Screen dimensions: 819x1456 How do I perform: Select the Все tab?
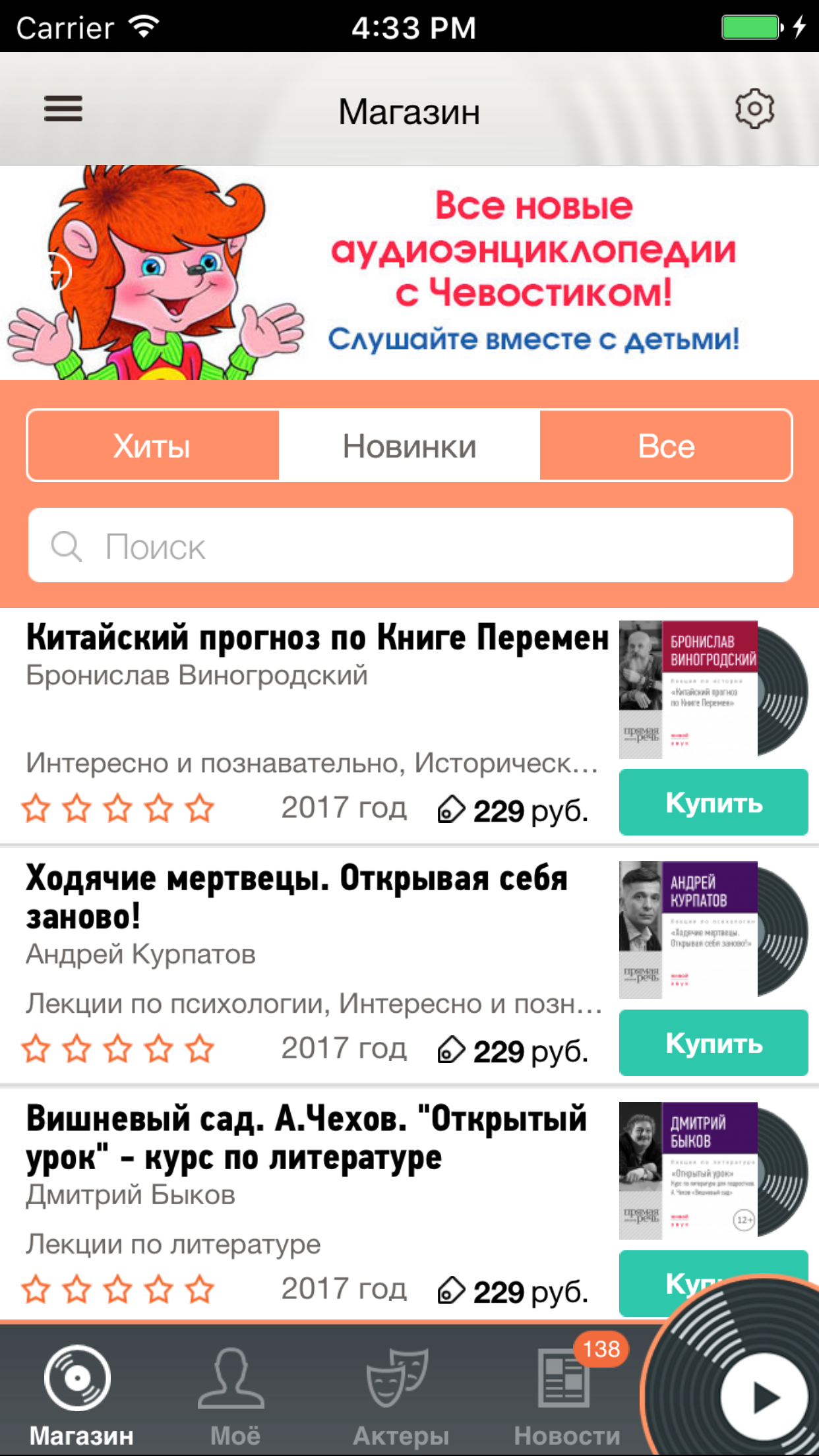(x=666, y=445)
